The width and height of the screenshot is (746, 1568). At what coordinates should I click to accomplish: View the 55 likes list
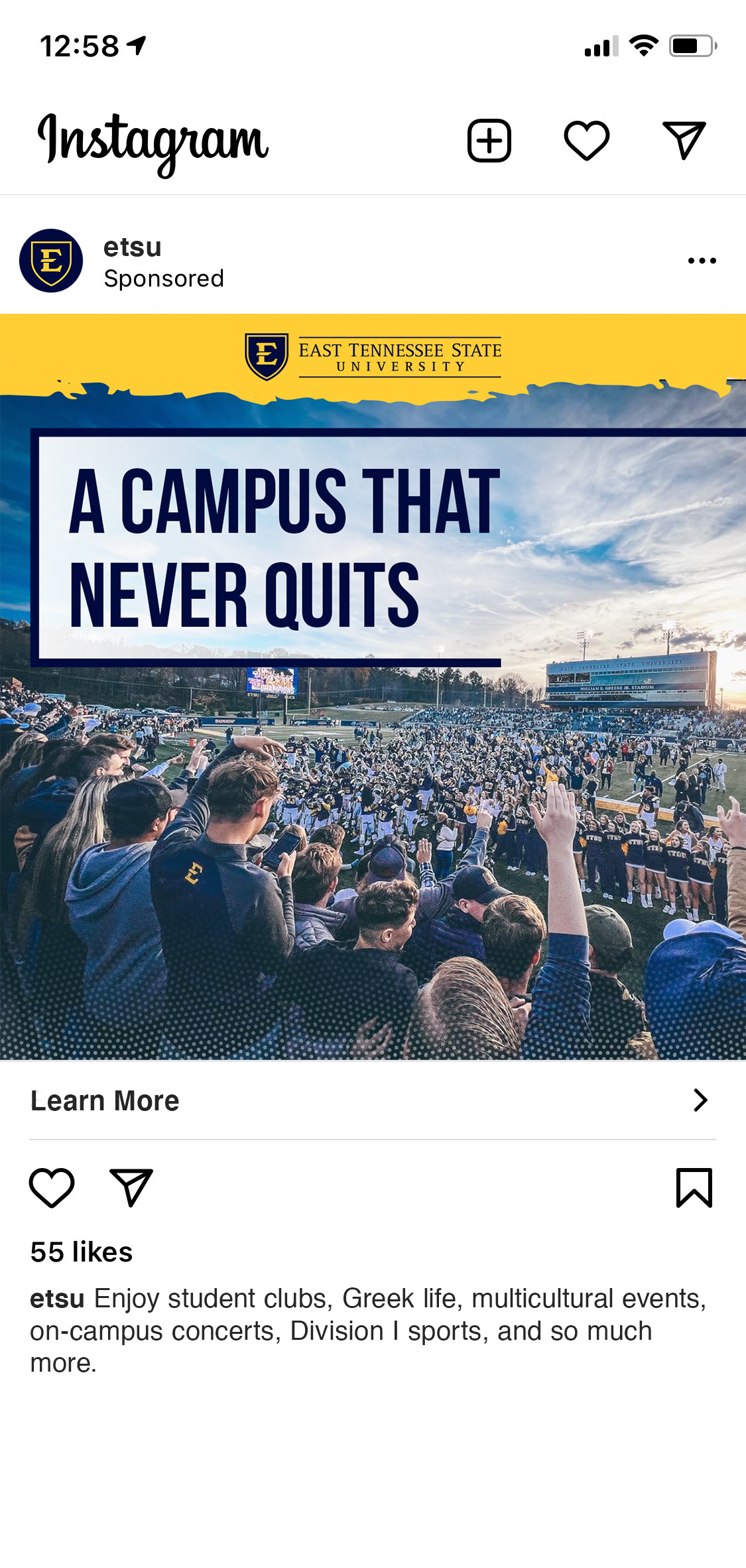point(82,1252)
